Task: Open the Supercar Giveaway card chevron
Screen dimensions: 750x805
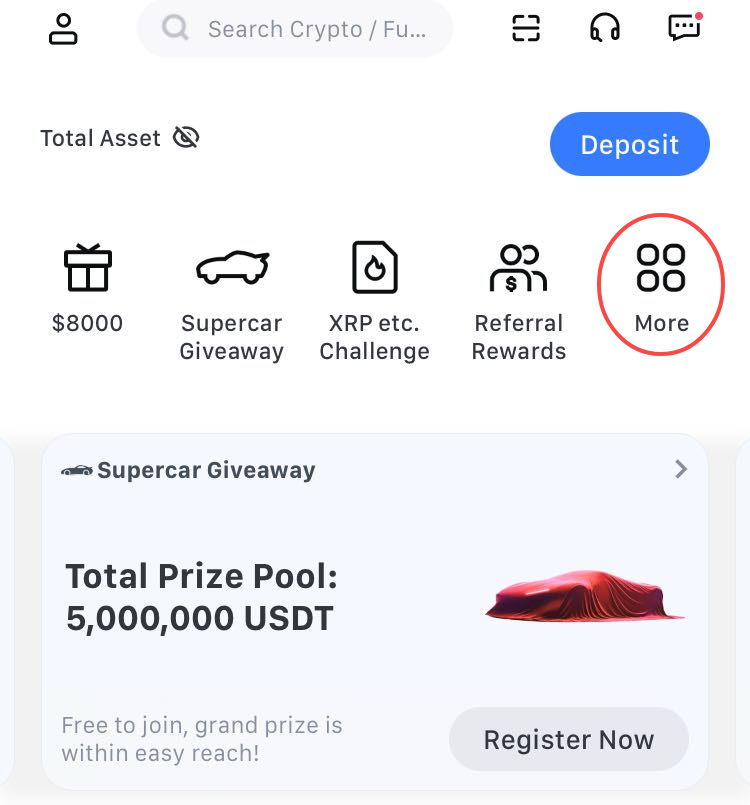Action: point(681,469)
